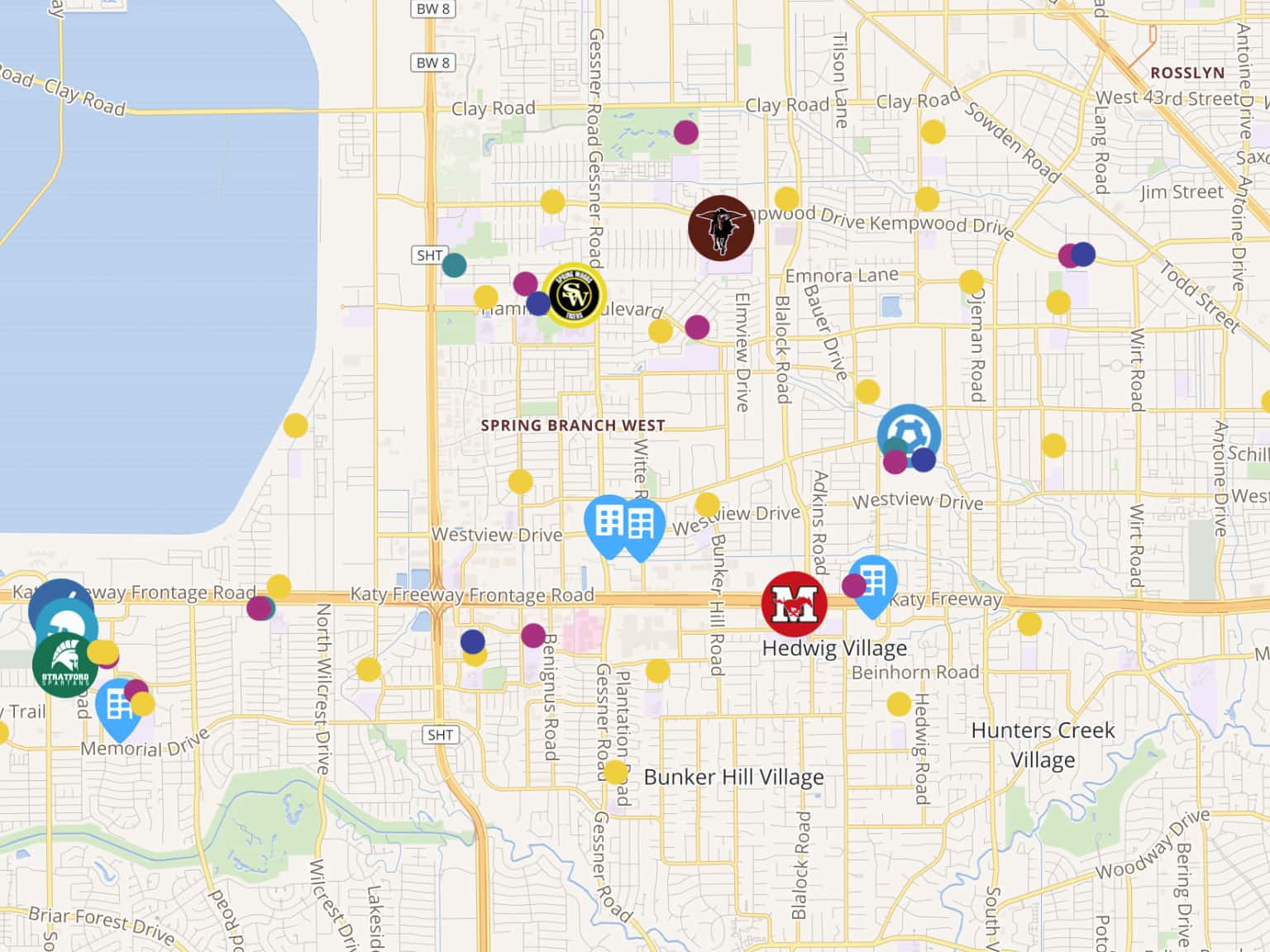The width and height of the screenshot is (1270, 952).
Task: Select the teal dot beside the SHT sign
Action: (454, 265)
